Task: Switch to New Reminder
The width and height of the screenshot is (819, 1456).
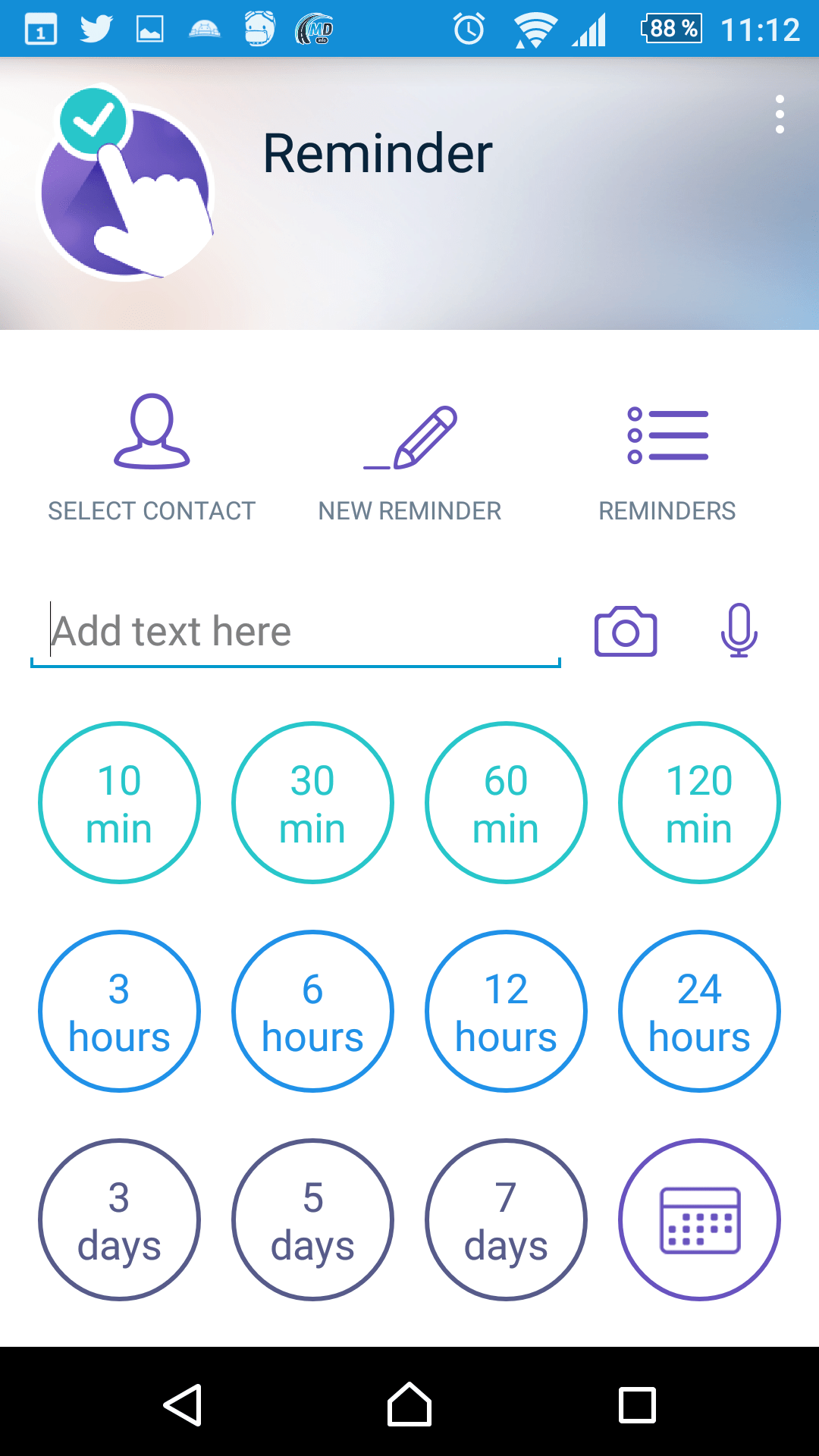Action: (x=409, y=458)
